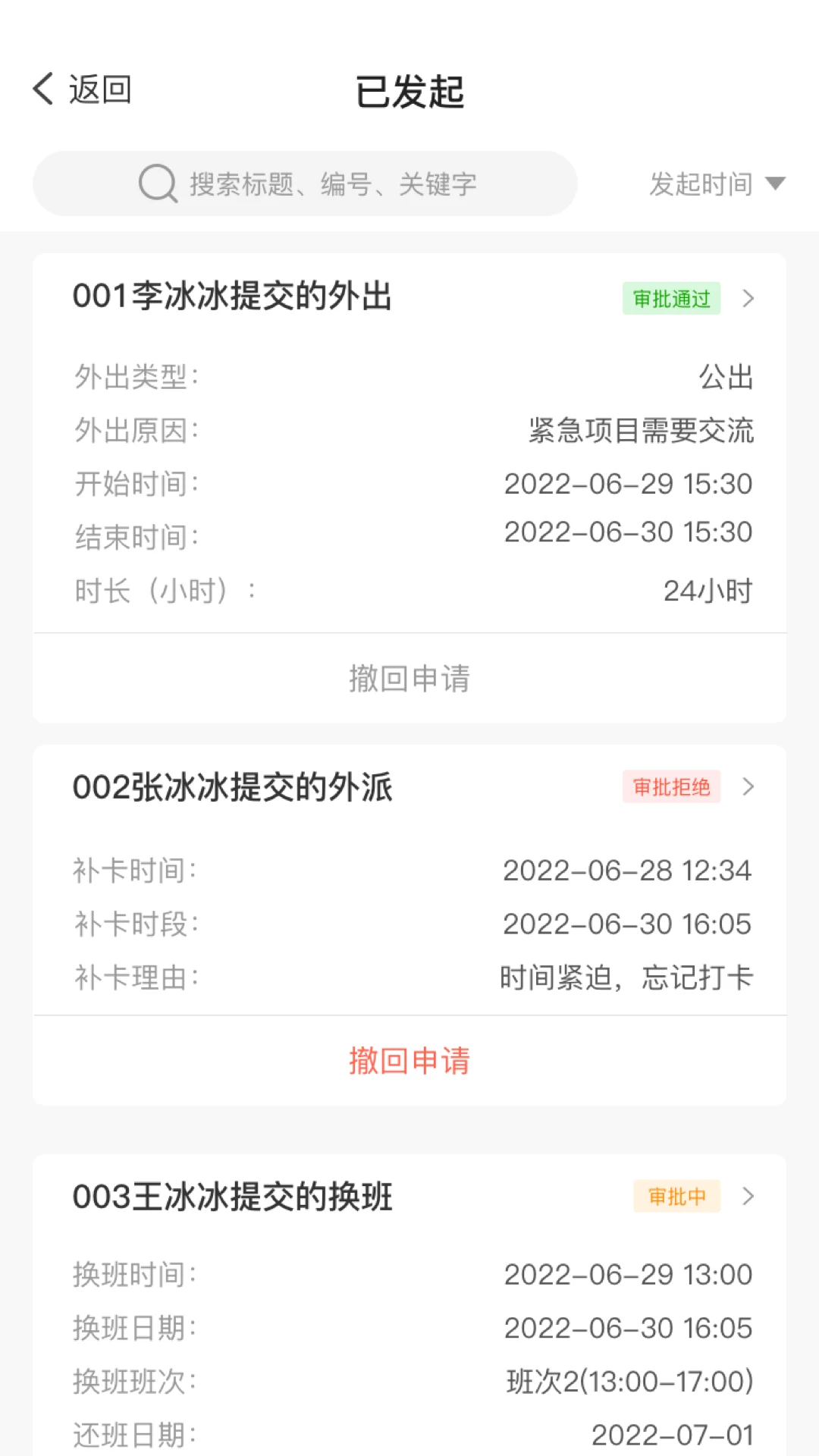The width and height of the screenshot is (819, 1456).
Task: Tap 撤回申请 on the 外出 card
Action: coord(409,678)
